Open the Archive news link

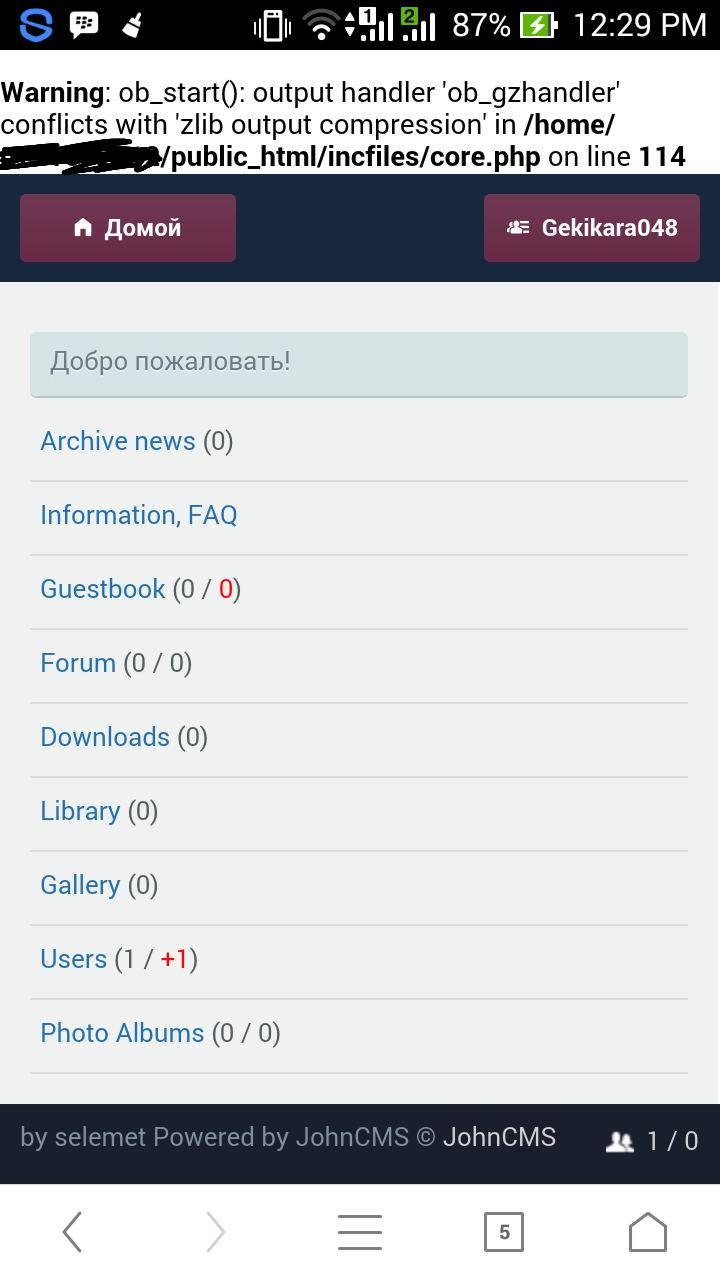click(x=118, y=441)
